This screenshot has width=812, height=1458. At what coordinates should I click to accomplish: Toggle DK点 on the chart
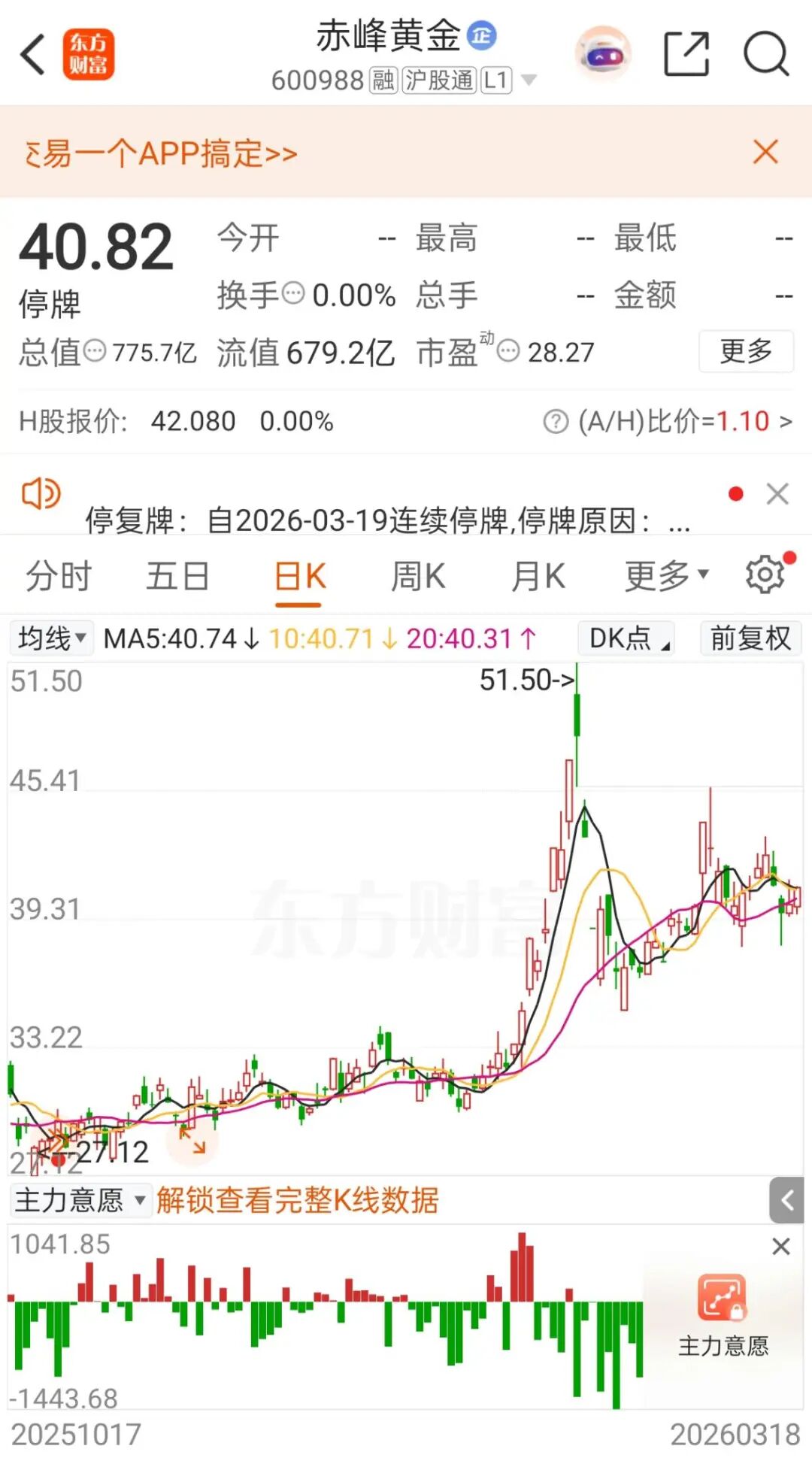pyautogui.click(x=625, y=638)
